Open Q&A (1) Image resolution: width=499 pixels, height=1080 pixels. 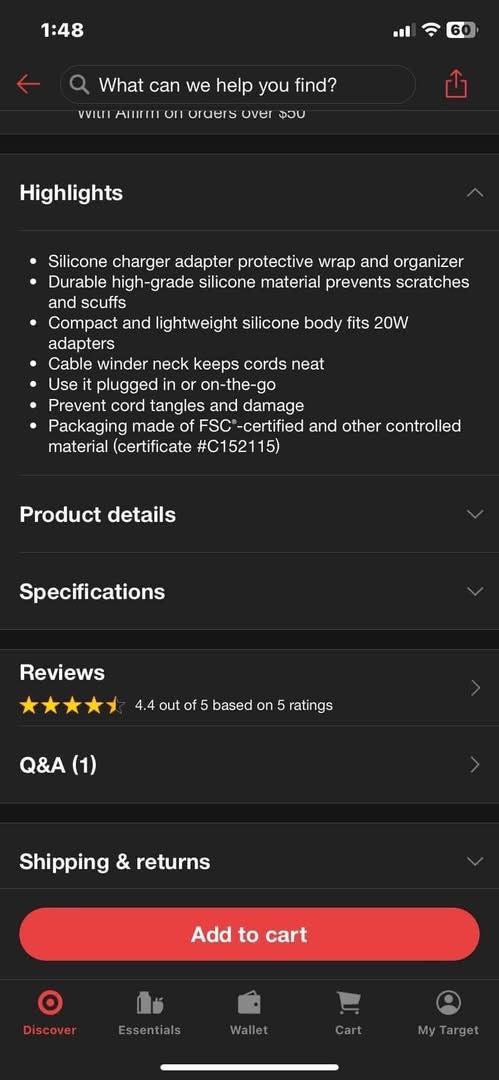(250, 765)
